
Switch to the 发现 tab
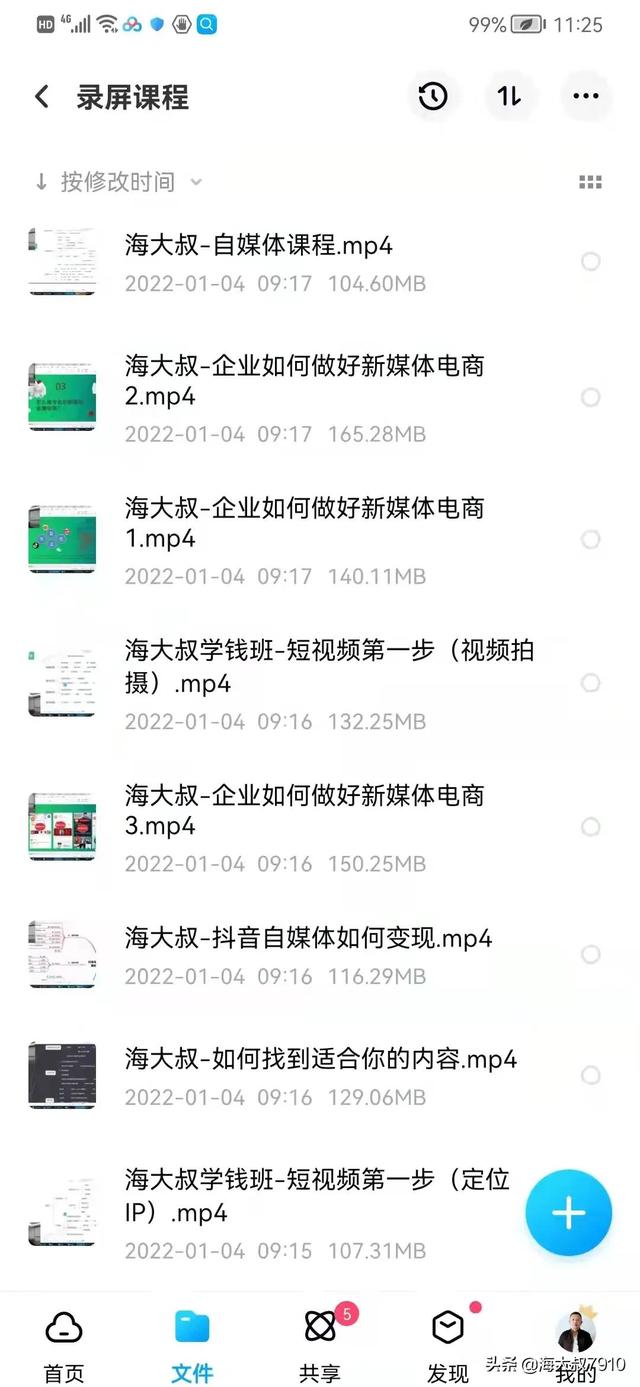(x=448, y=1345)
